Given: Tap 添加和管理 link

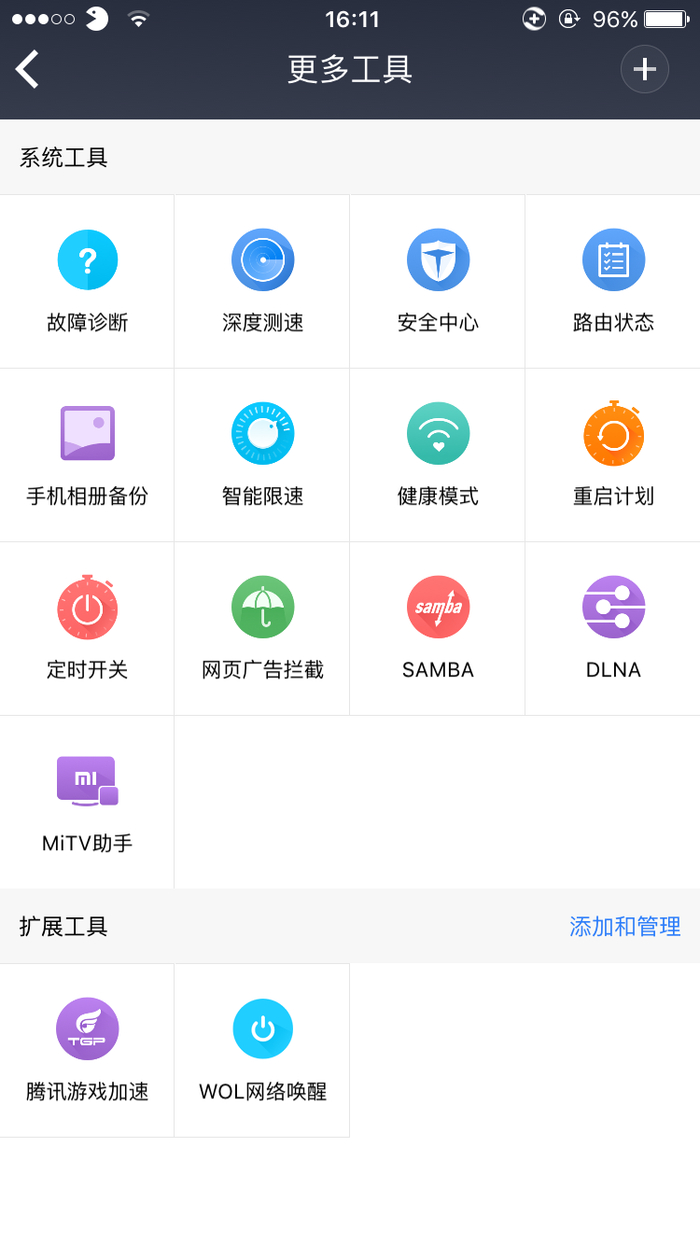Looking at the screenshot, I should click(x=625, y=927).
